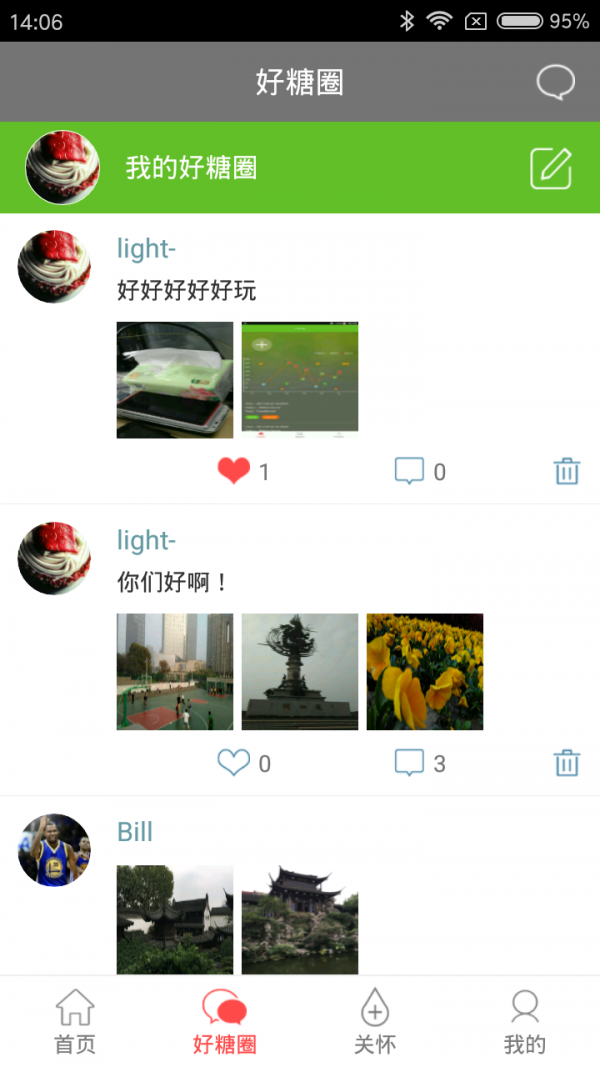Delete the 好好好好好玩 post
Screen dimensions: 600x1067
click(567, 471)
